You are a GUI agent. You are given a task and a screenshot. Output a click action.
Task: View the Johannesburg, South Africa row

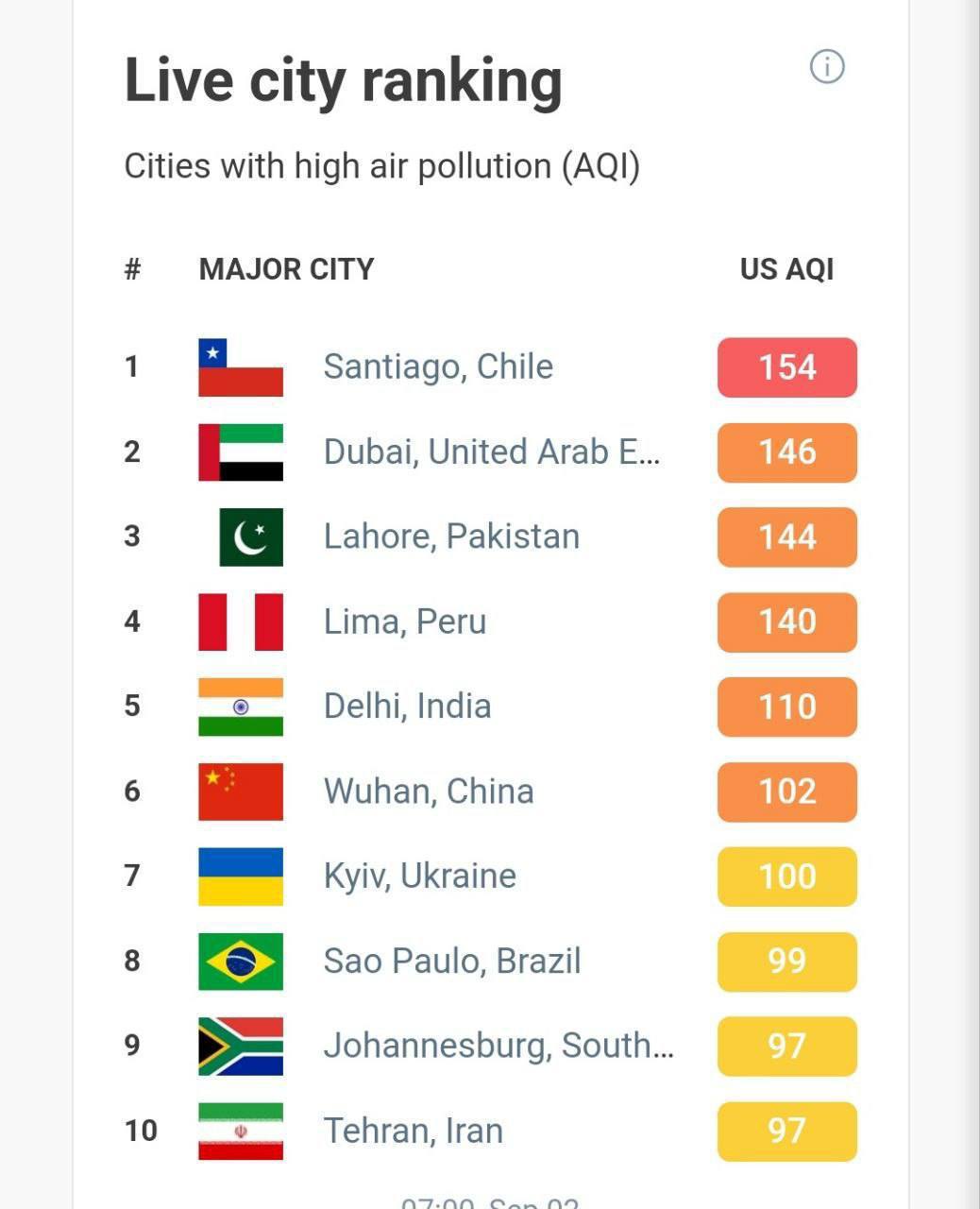[x=498, y=1046]
